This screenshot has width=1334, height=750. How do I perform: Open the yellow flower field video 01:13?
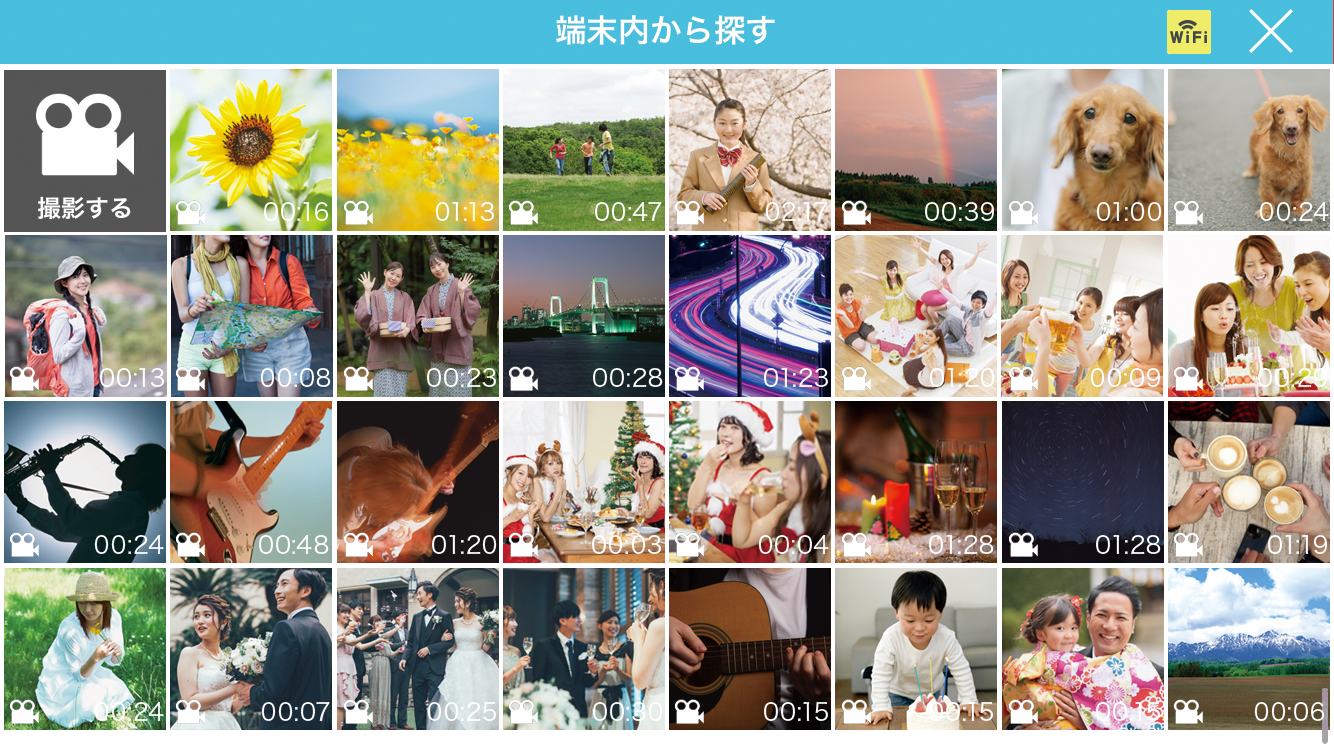coord(417,150)
